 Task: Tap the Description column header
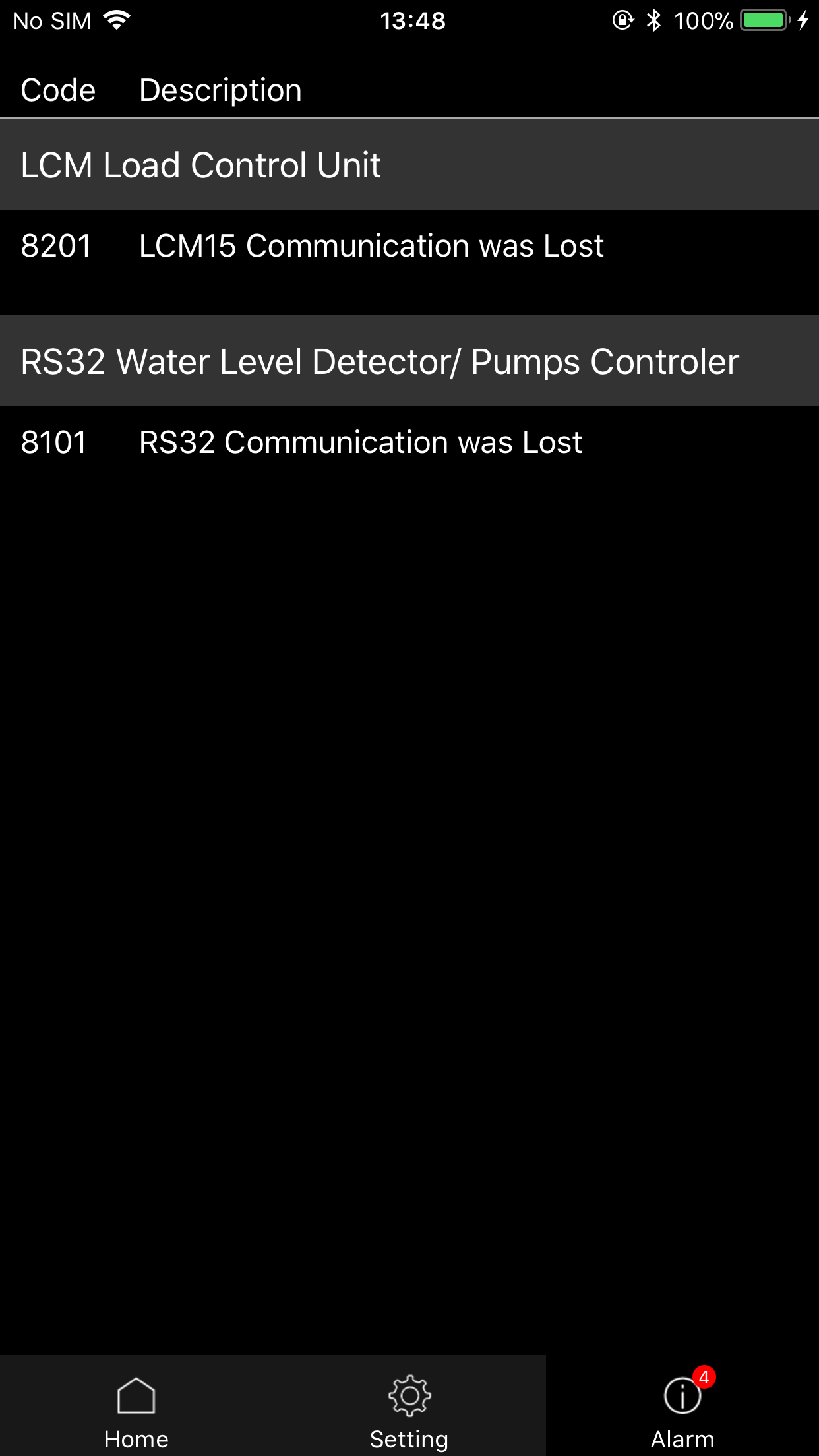tap(220, 89)
